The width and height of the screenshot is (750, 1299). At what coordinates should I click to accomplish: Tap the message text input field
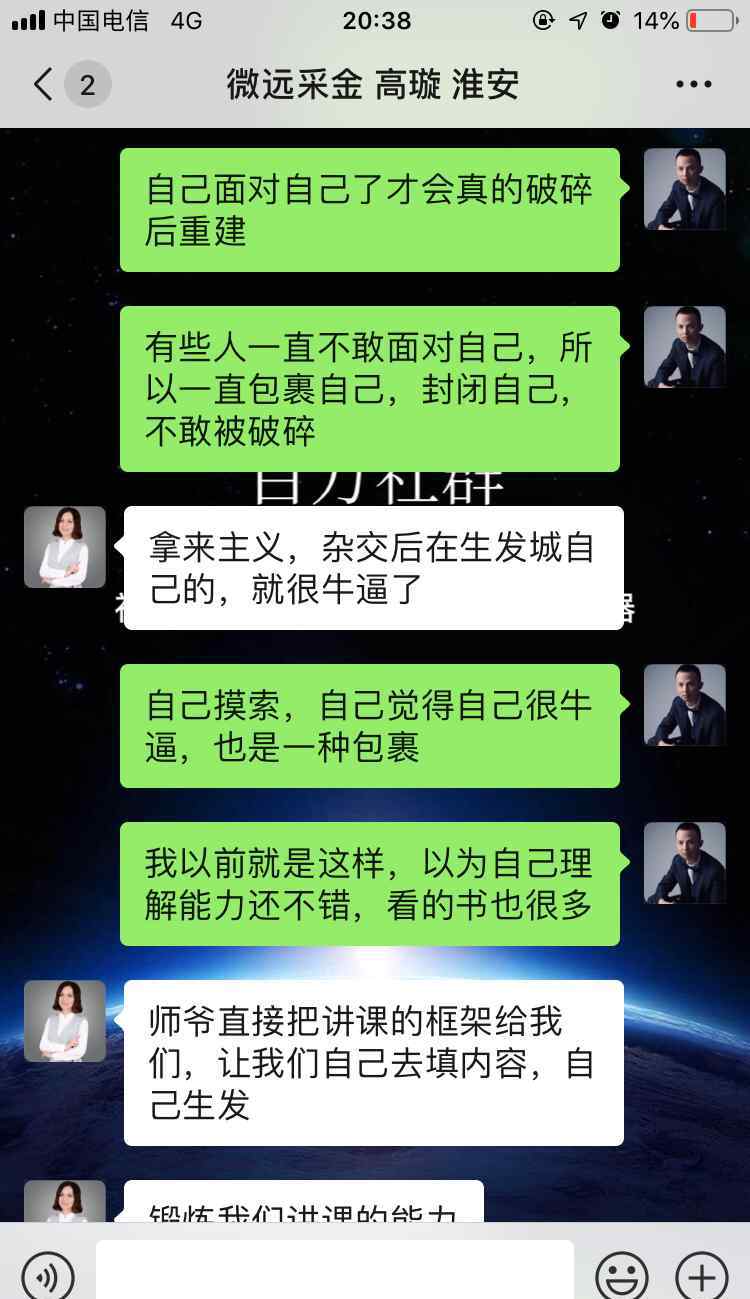coord(335,1270)
